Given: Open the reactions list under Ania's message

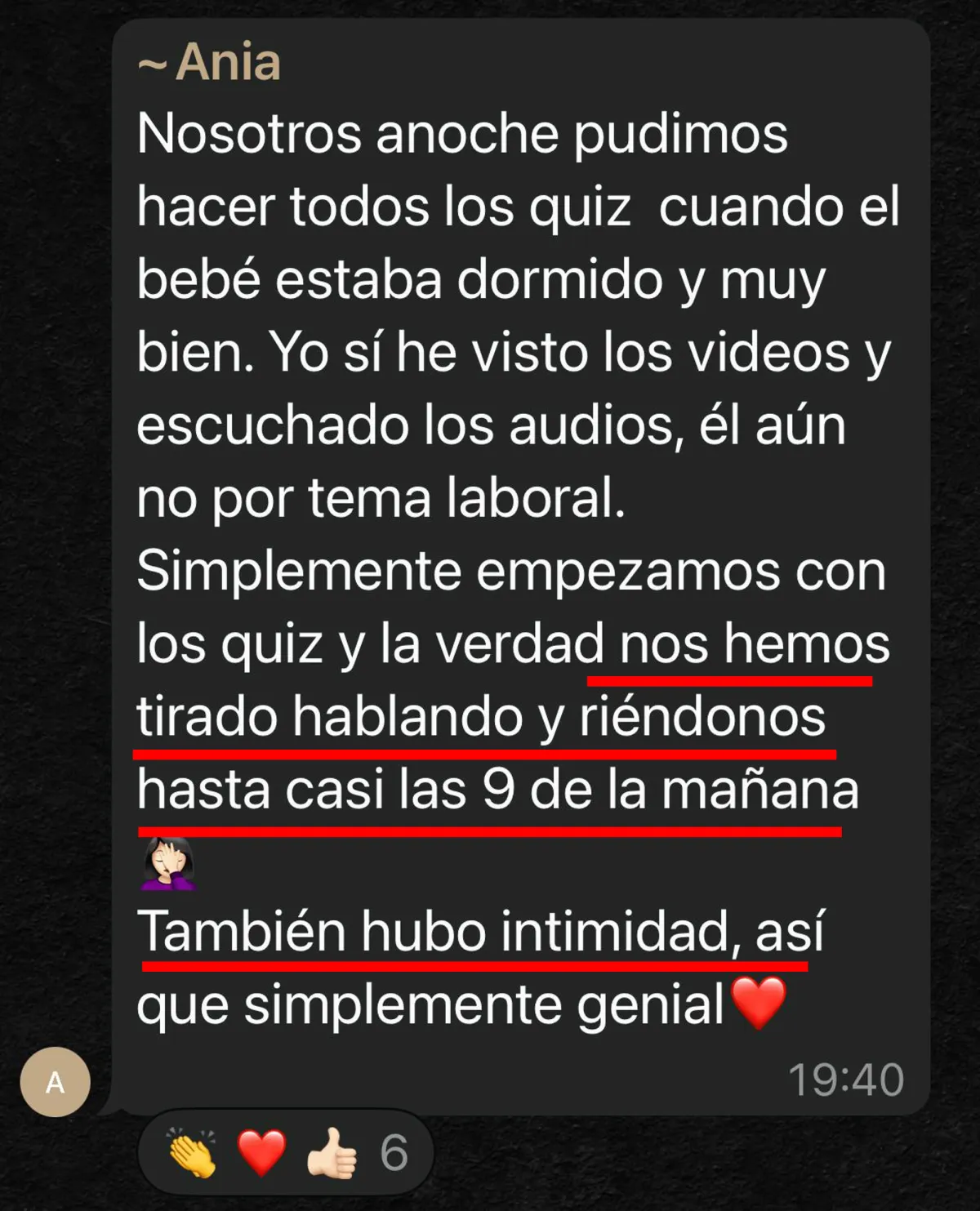Looking at the screenshot, I should (x=286, y=1153).
